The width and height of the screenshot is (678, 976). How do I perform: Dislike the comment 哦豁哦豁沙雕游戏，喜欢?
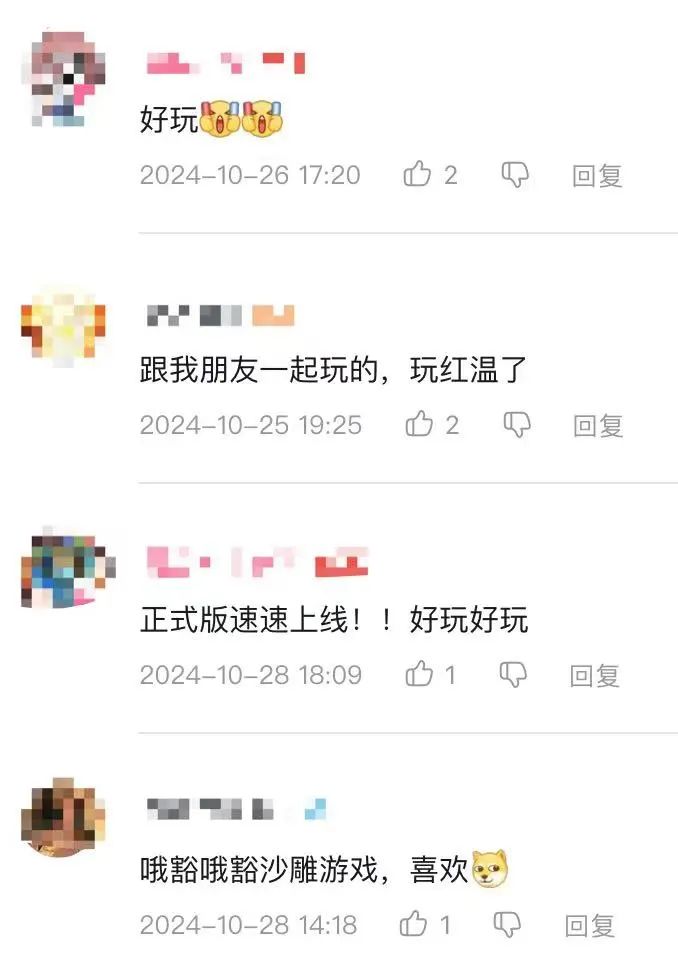[x=509, y=925]
